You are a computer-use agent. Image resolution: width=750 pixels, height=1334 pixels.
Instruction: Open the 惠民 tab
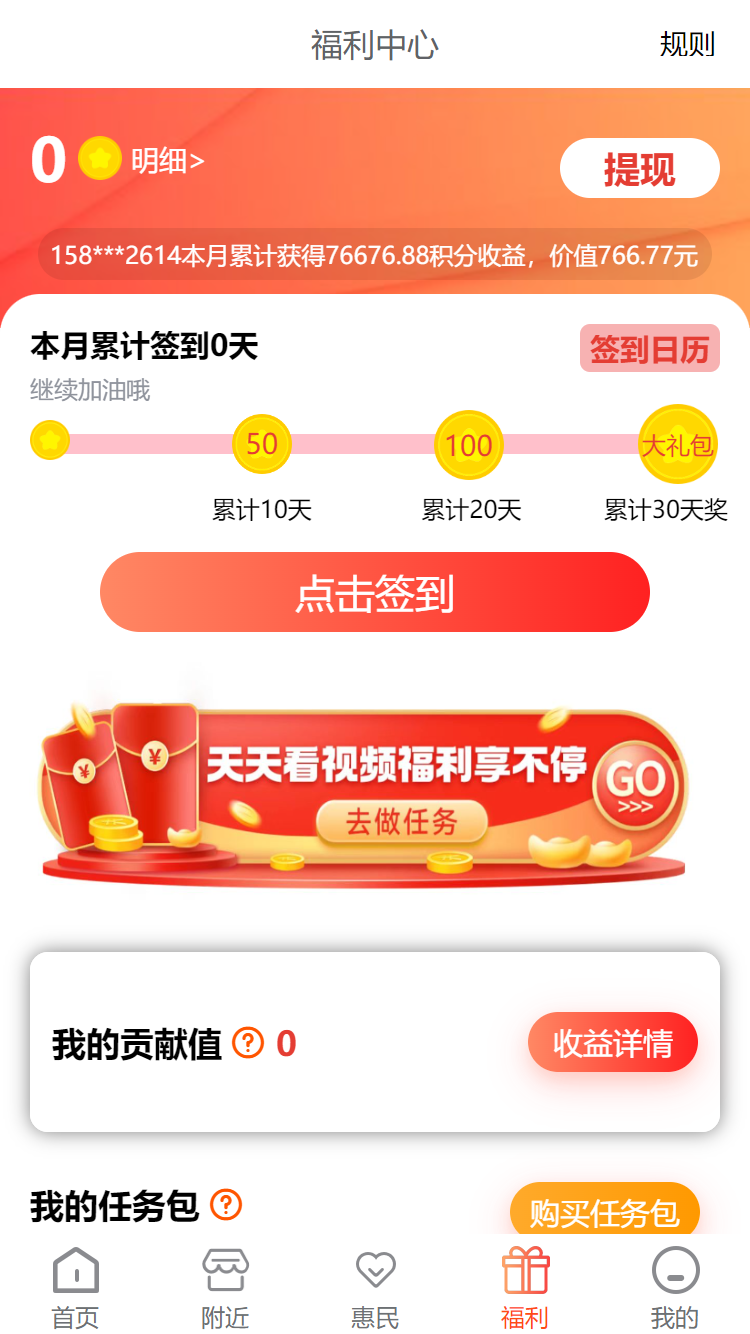point(375,1288)
